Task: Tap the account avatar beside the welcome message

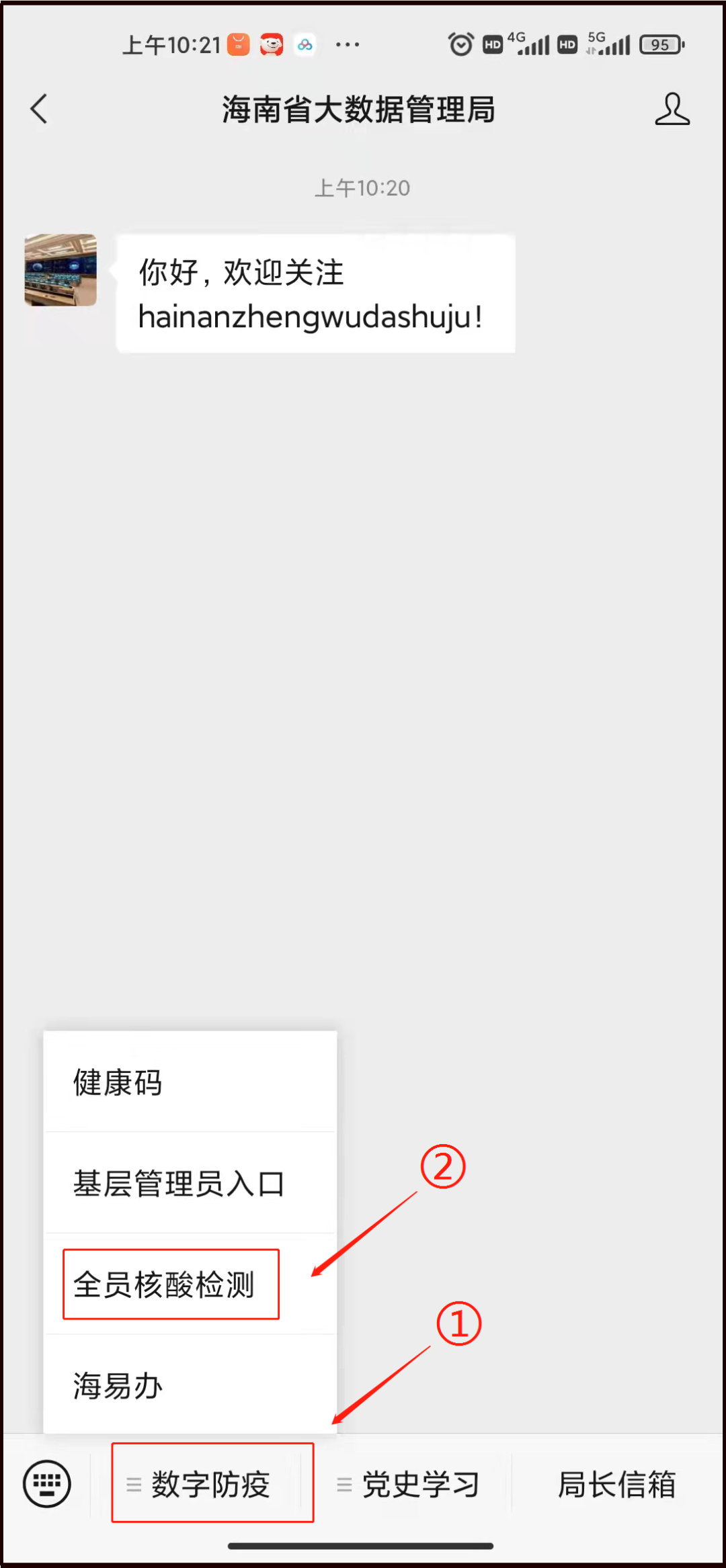Action: tap(61, 270)
